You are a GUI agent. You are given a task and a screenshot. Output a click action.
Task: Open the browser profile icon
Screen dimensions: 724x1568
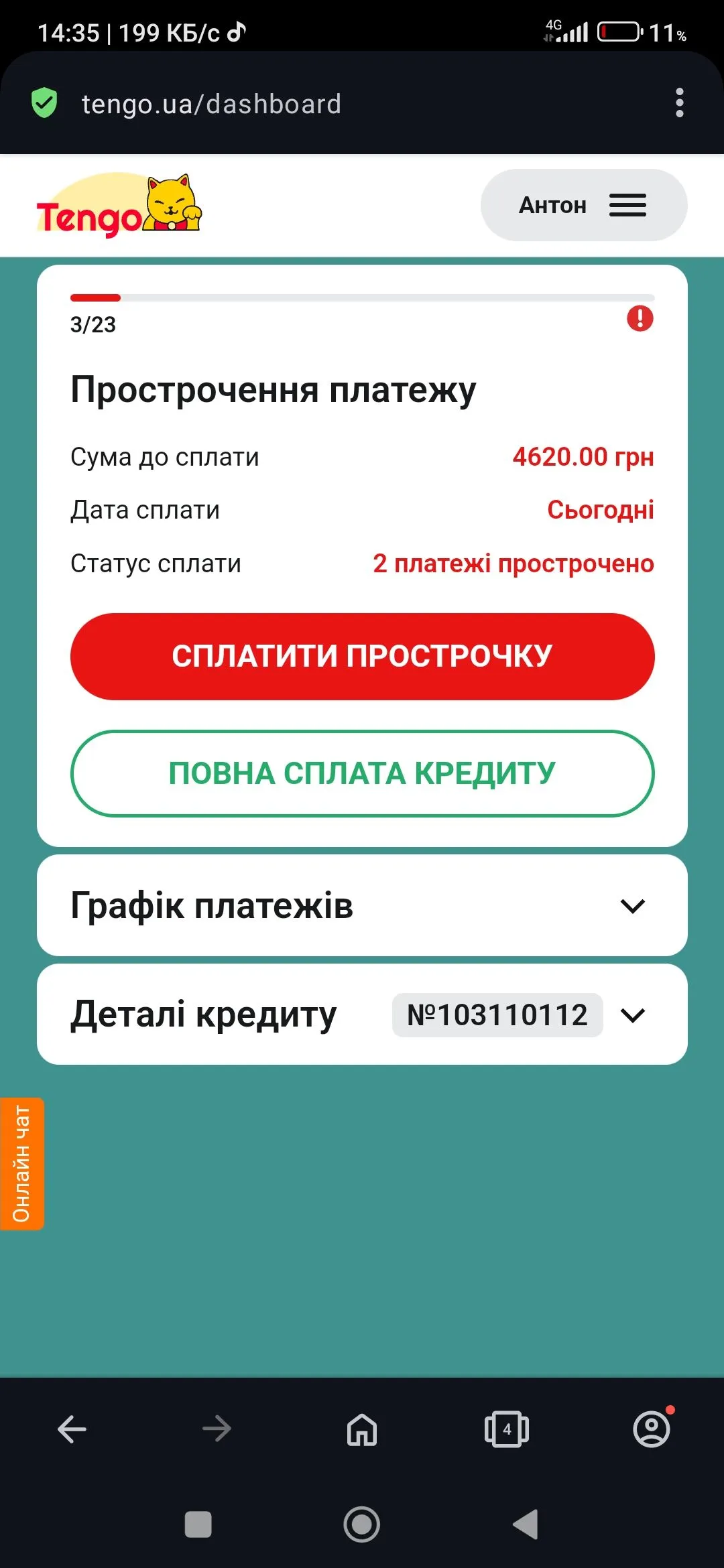(652, 1429)
